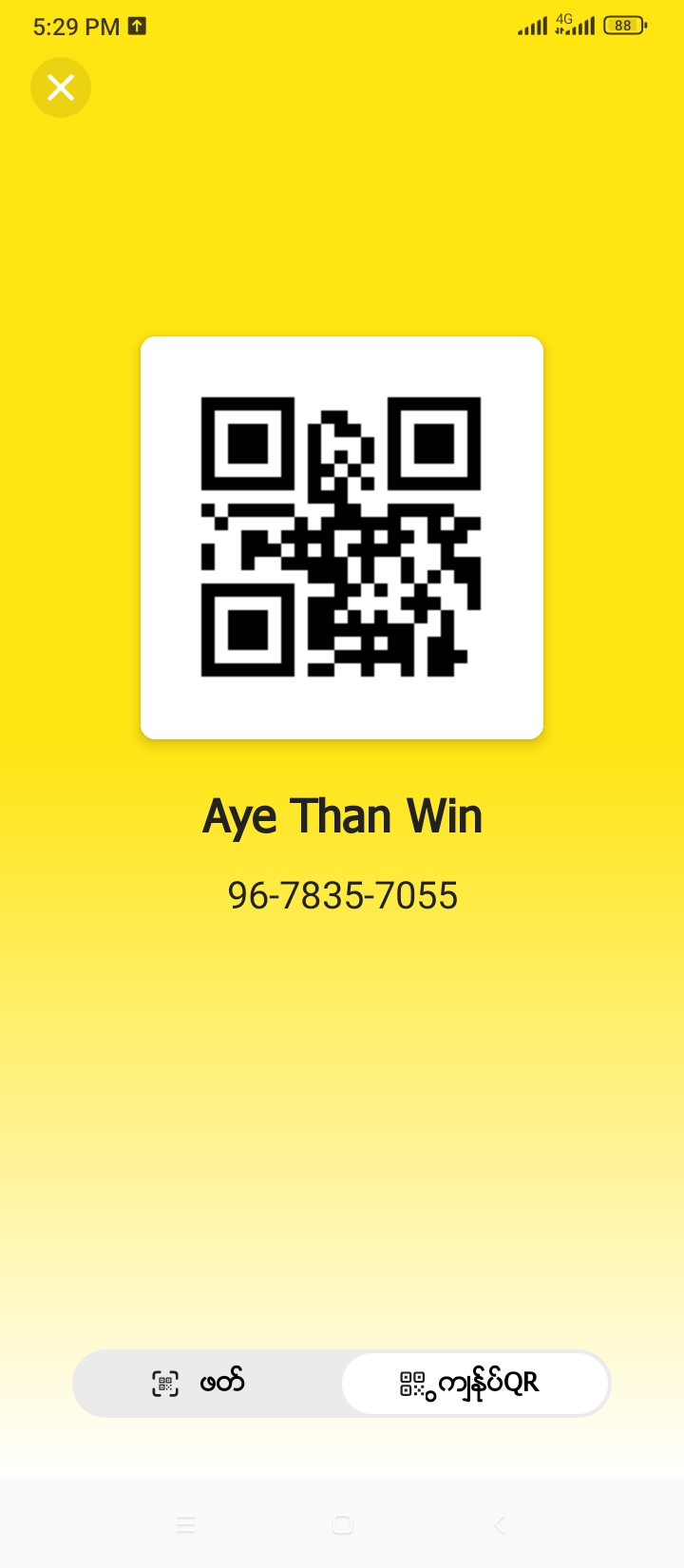Select the ကျွန်ုပ်QR tab

(x=474, y=1384)
